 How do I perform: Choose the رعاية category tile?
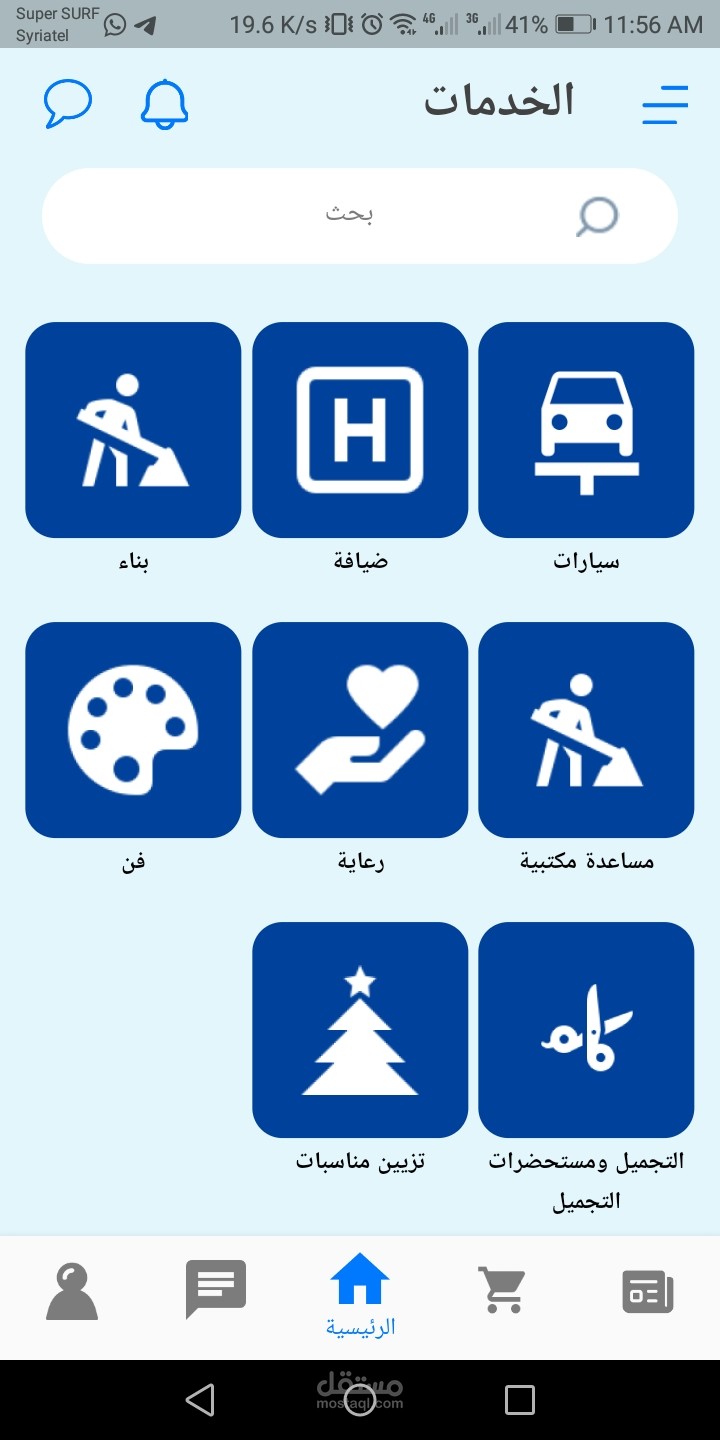coord(360,730)
